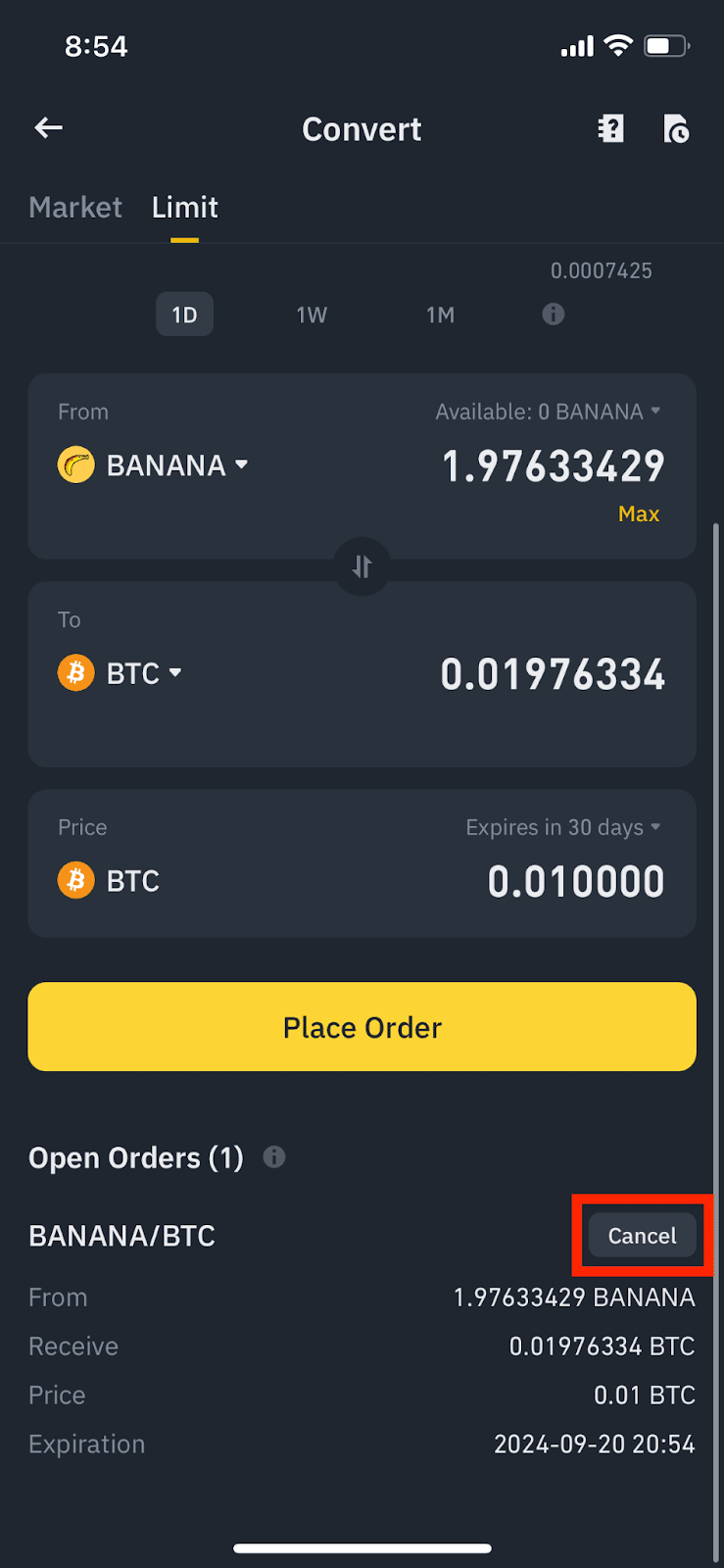Open the conversion history icon
The image size is (724, 1568).
point(676,128)
